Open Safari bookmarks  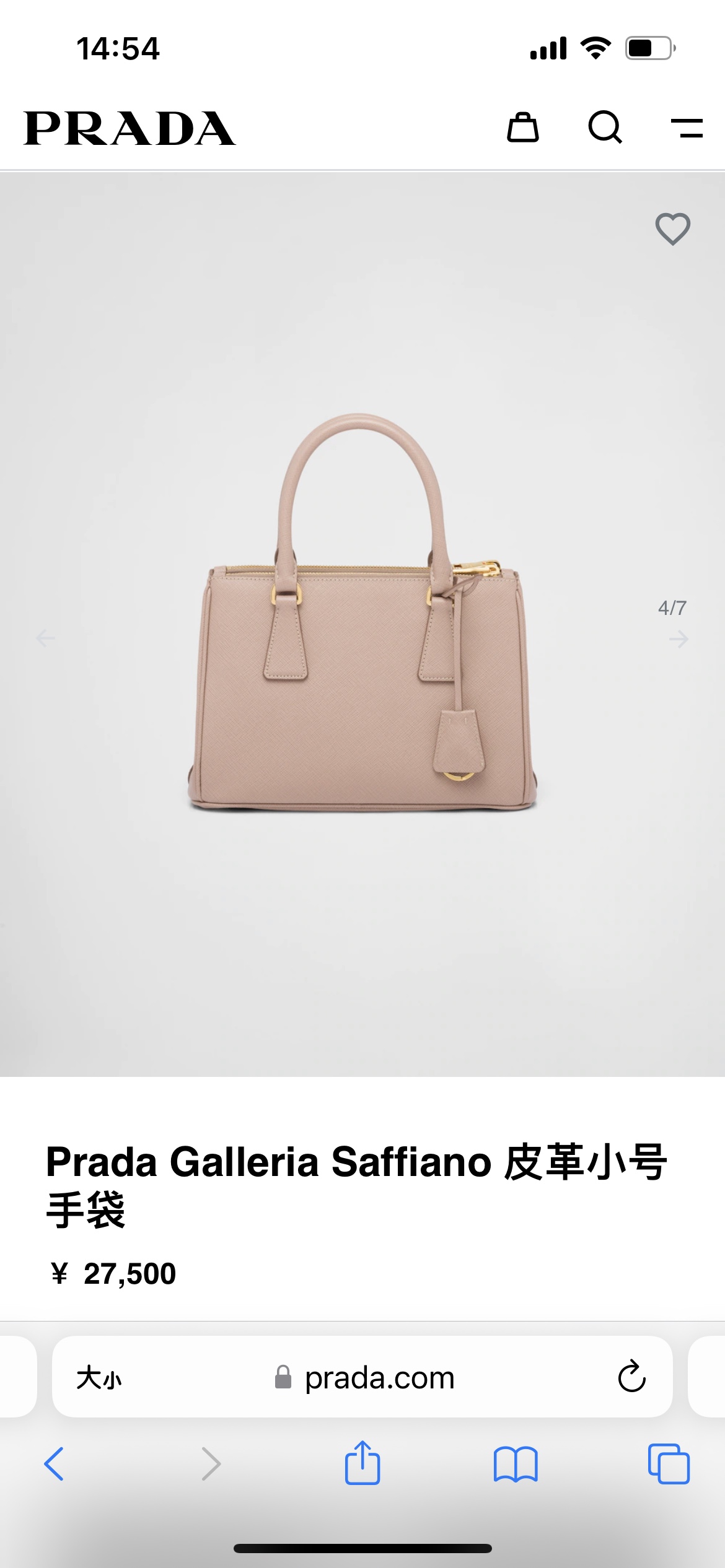pyautogui.click(x=516, y=1464)
